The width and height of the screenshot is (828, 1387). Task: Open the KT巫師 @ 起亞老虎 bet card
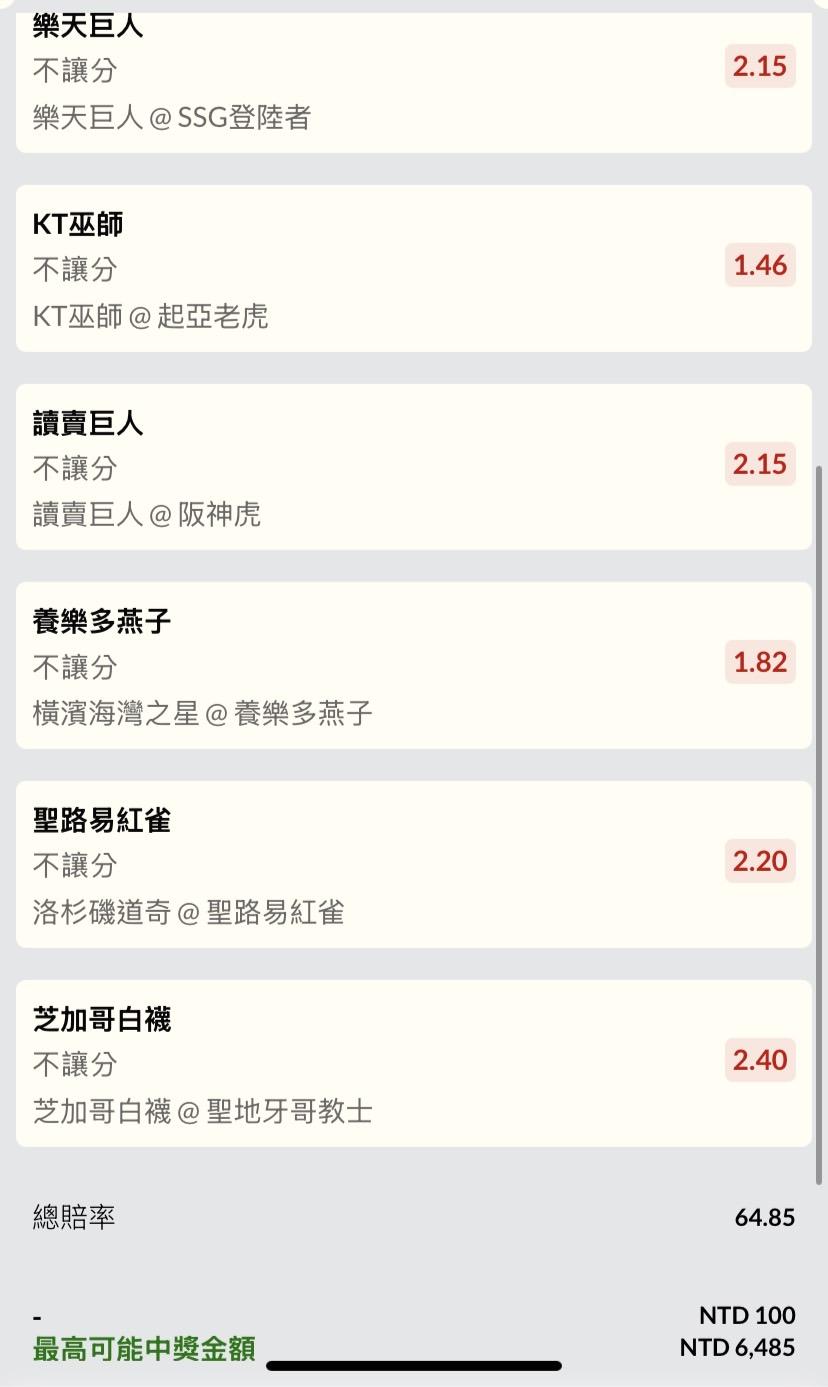(414, 268)
